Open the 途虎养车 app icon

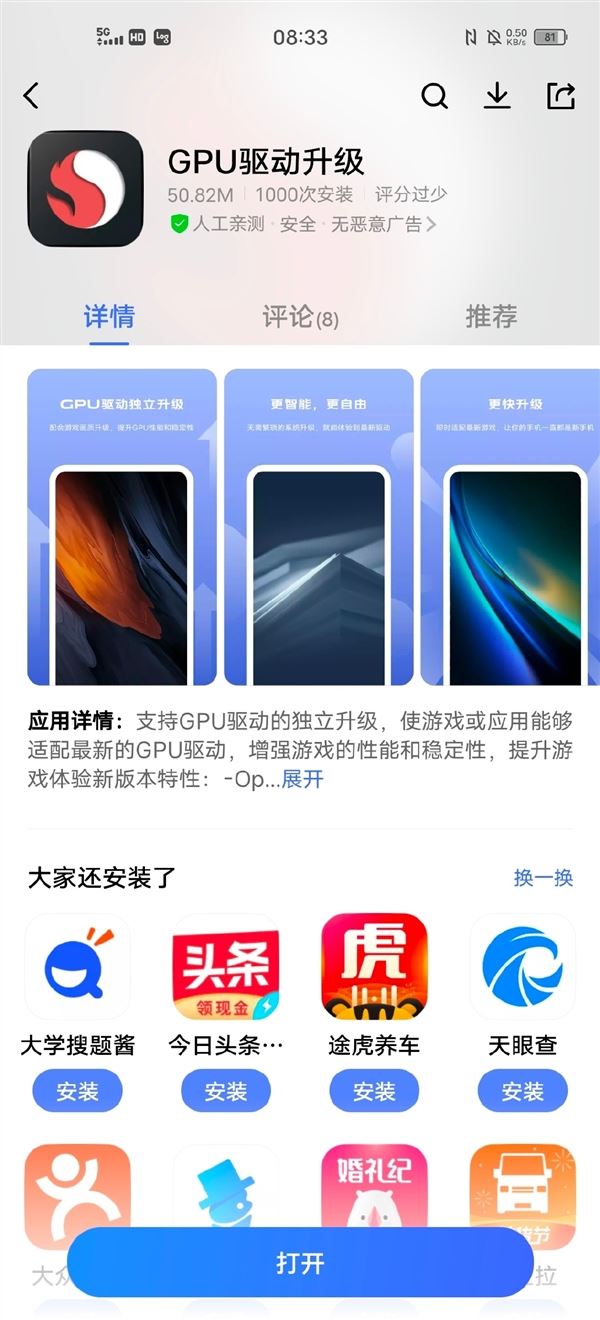(374, 966)
